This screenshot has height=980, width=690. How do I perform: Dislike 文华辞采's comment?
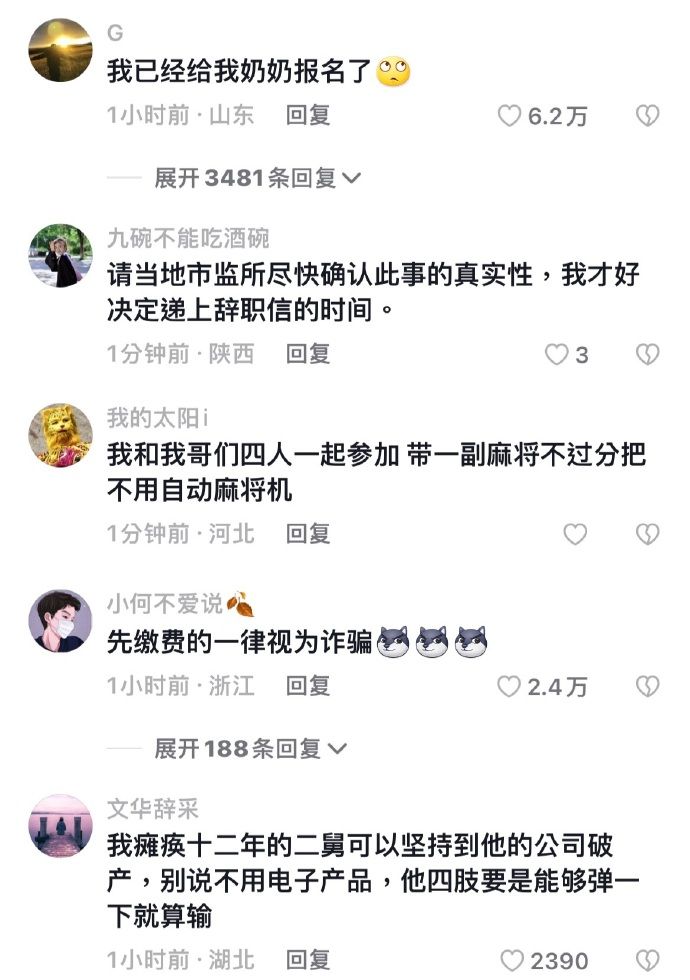click(648, 961)
